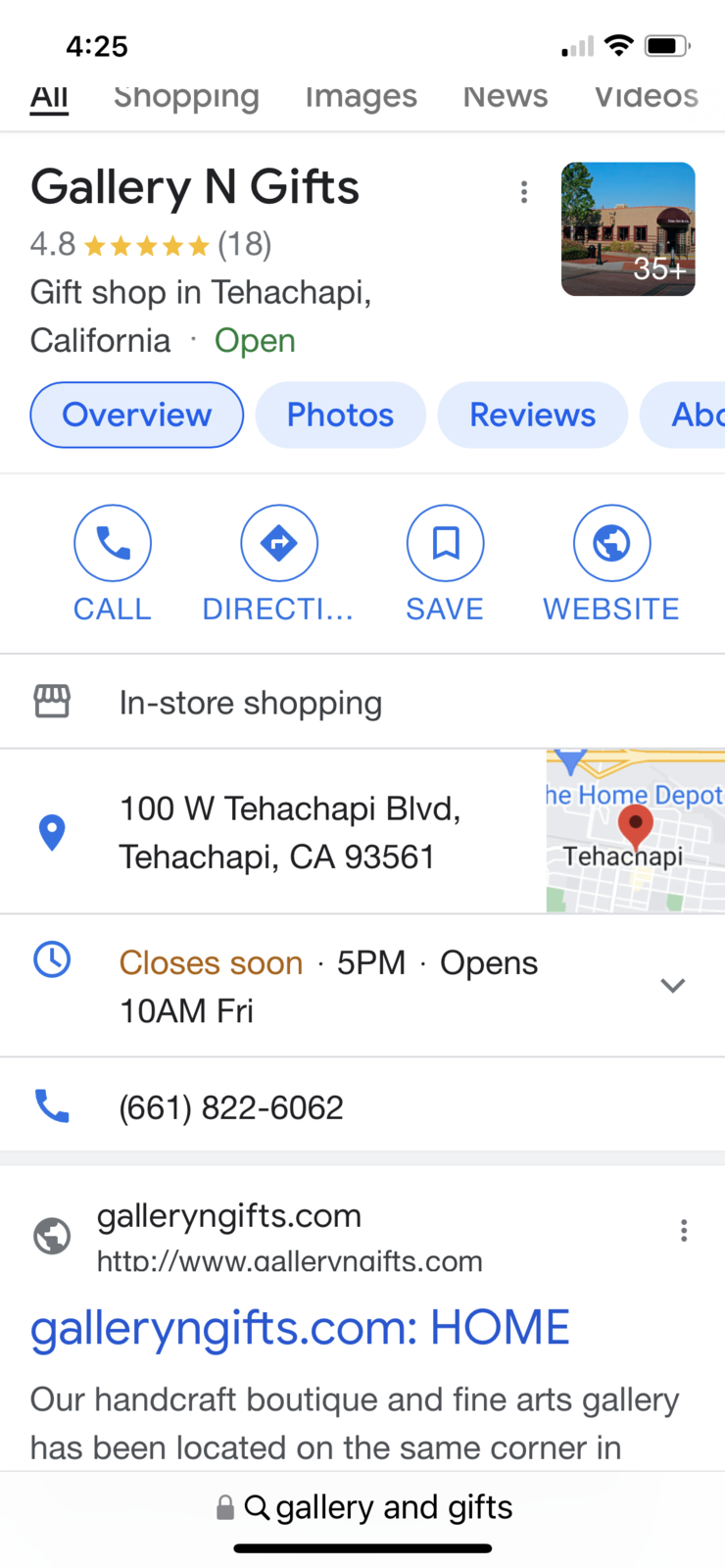
Task: Expand the opening hours chevron
Action: pyautogui.click(x=672, y=986)
